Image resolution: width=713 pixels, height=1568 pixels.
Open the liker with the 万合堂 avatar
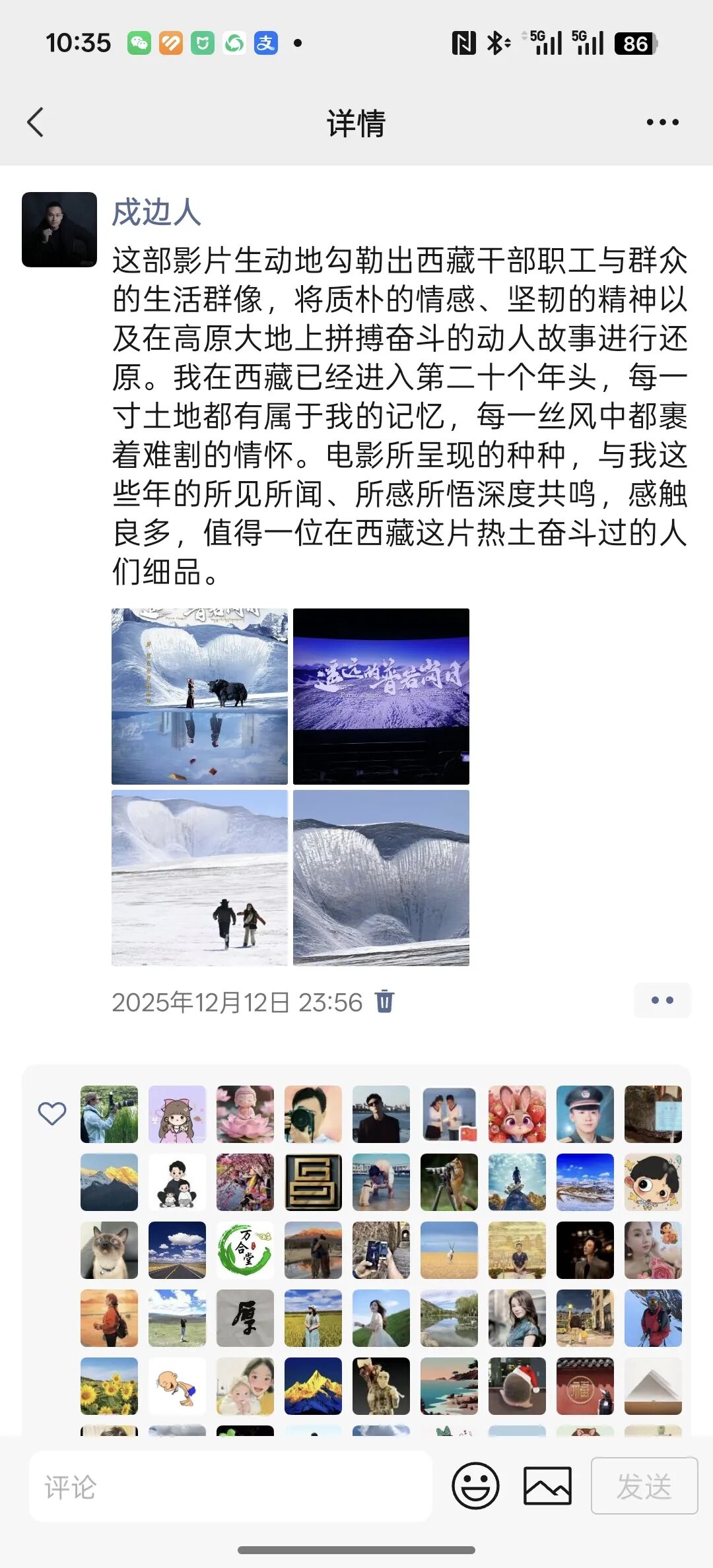click(245, 1250)
